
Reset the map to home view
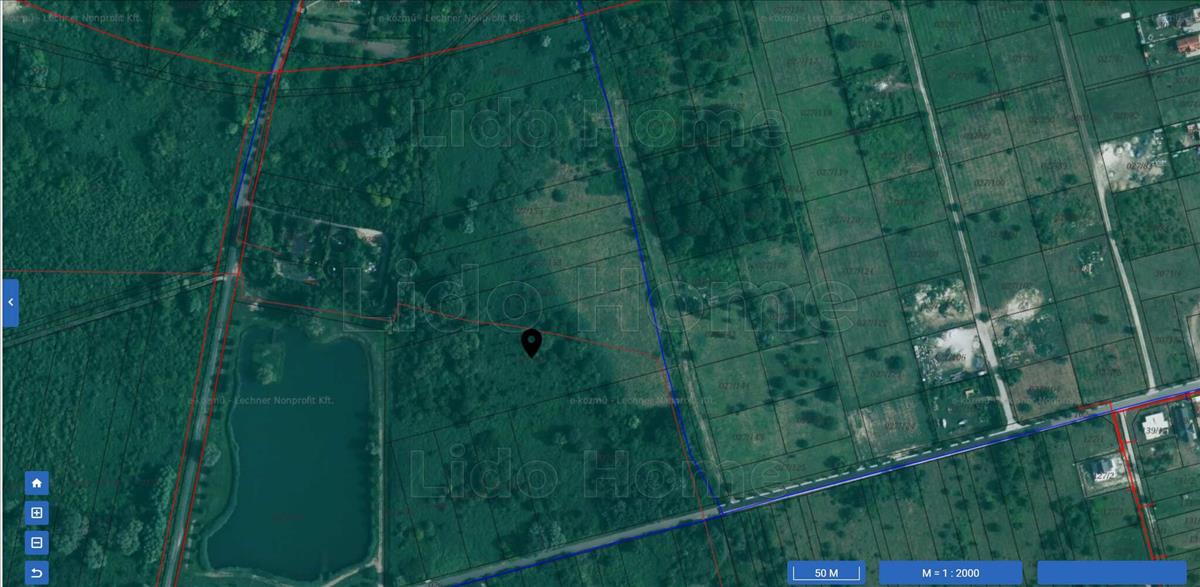[37, 484]
